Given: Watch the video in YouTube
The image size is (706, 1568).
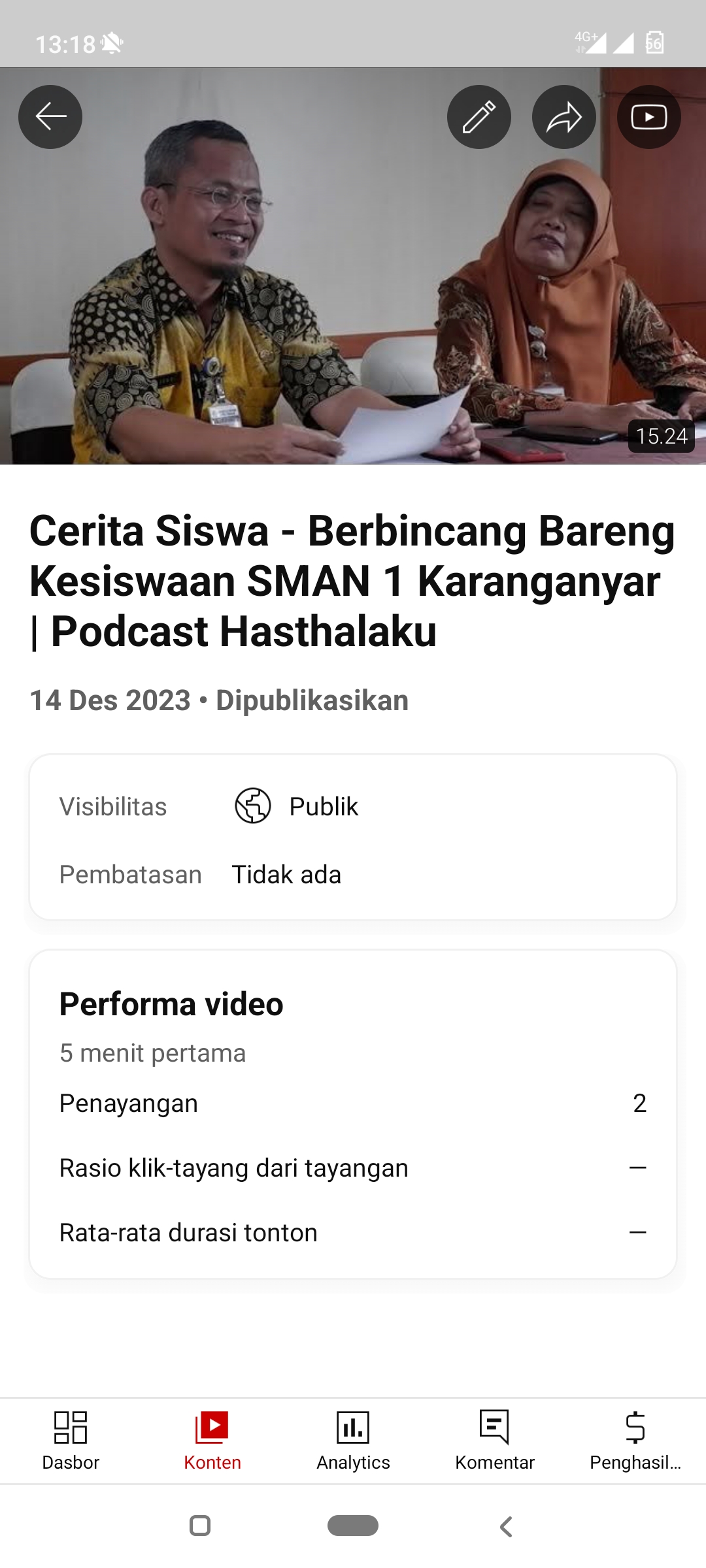Looking at the screenshot, I should [648, 117].
